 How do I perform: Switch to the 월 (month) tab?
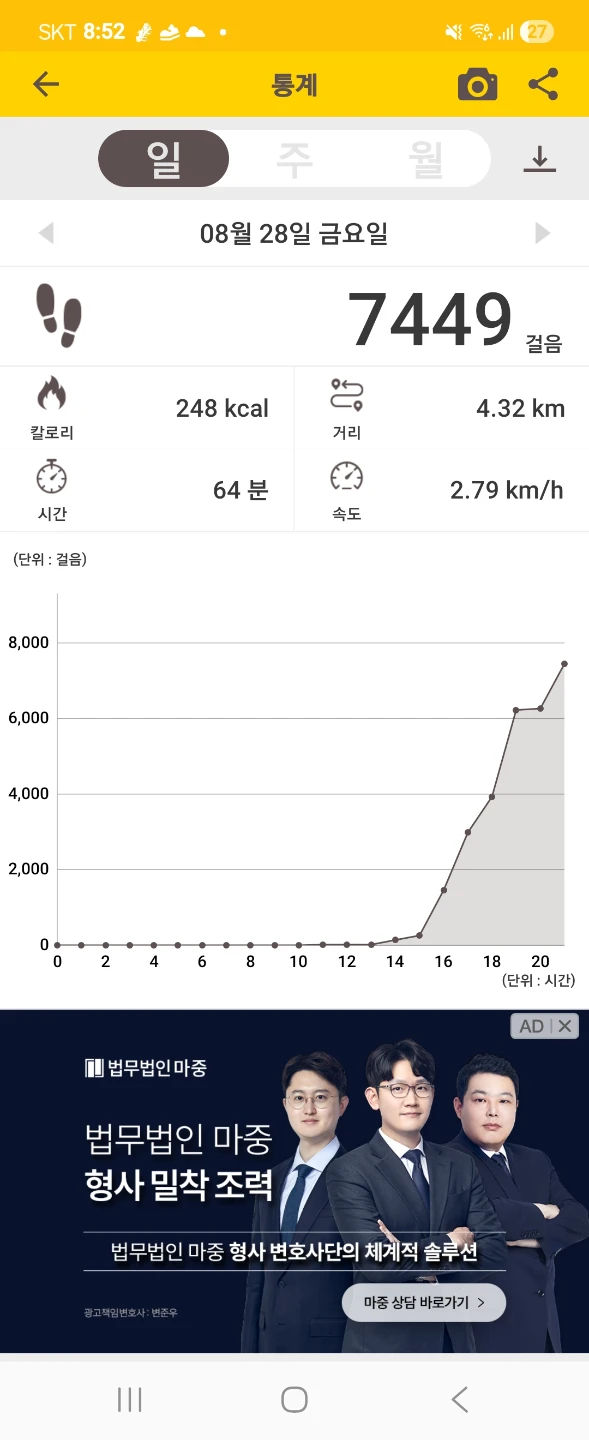click(426, 159)
